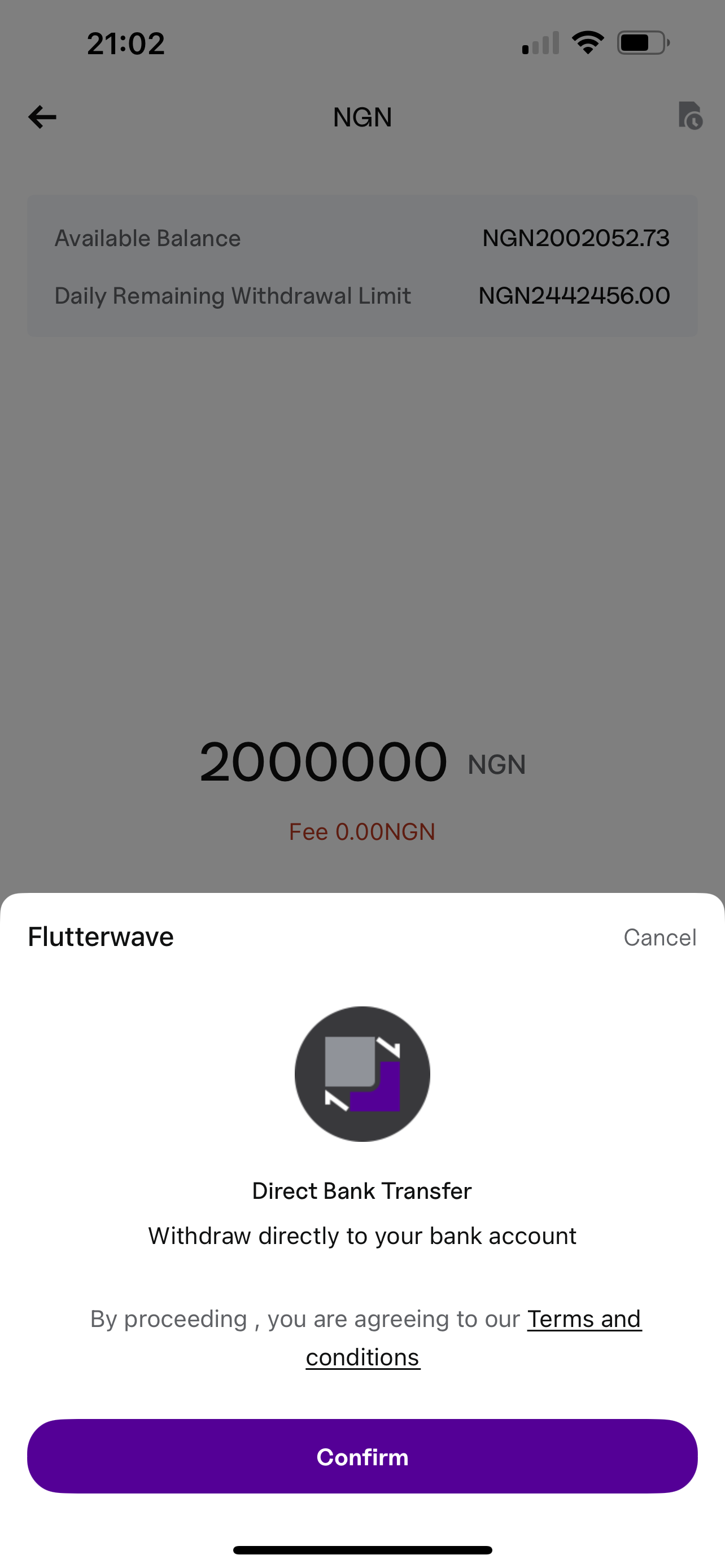725x1568 pixels.
Task: Confirm the Flutterwave bank withdrawal
Action: [362, 1456]
